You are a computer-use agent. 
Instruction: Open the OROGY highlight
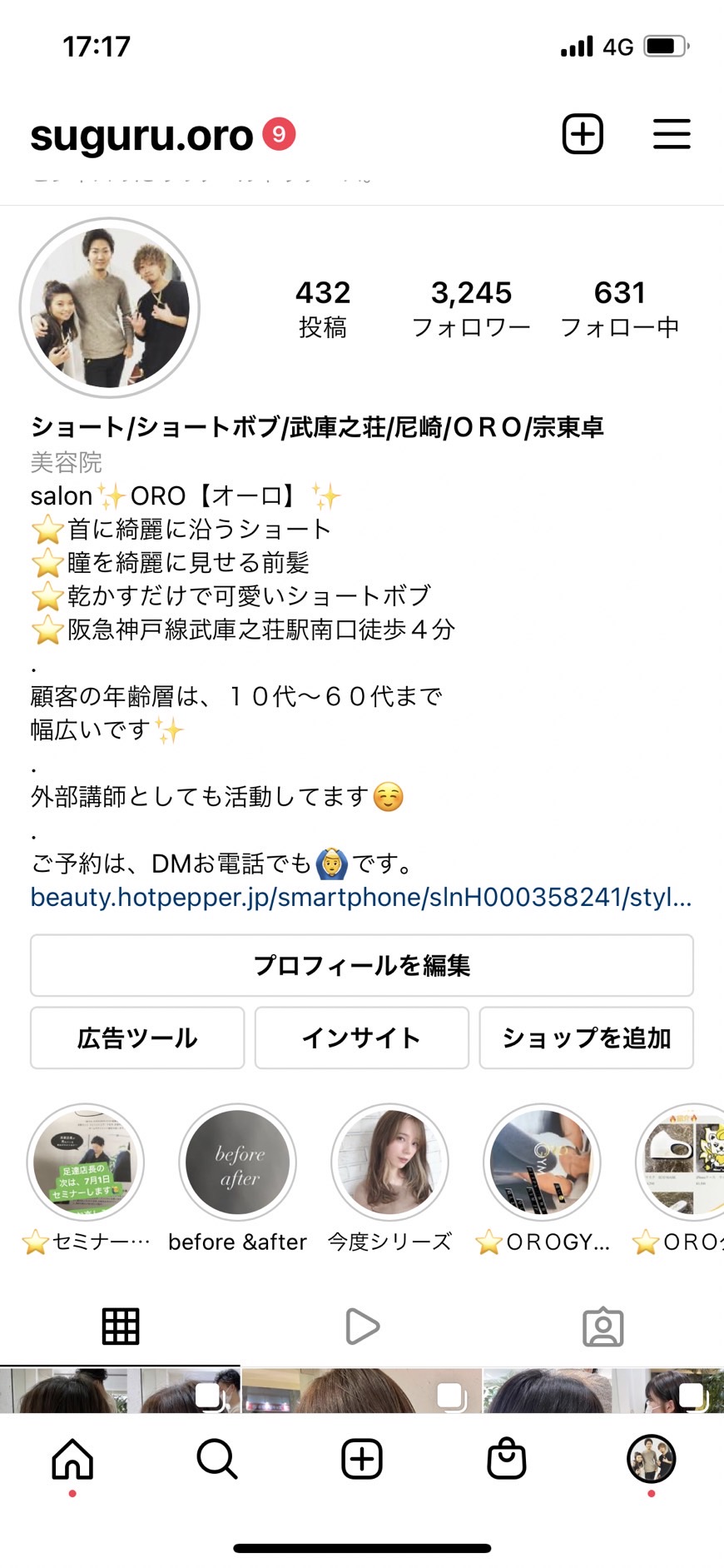(x=542, y=1162)
